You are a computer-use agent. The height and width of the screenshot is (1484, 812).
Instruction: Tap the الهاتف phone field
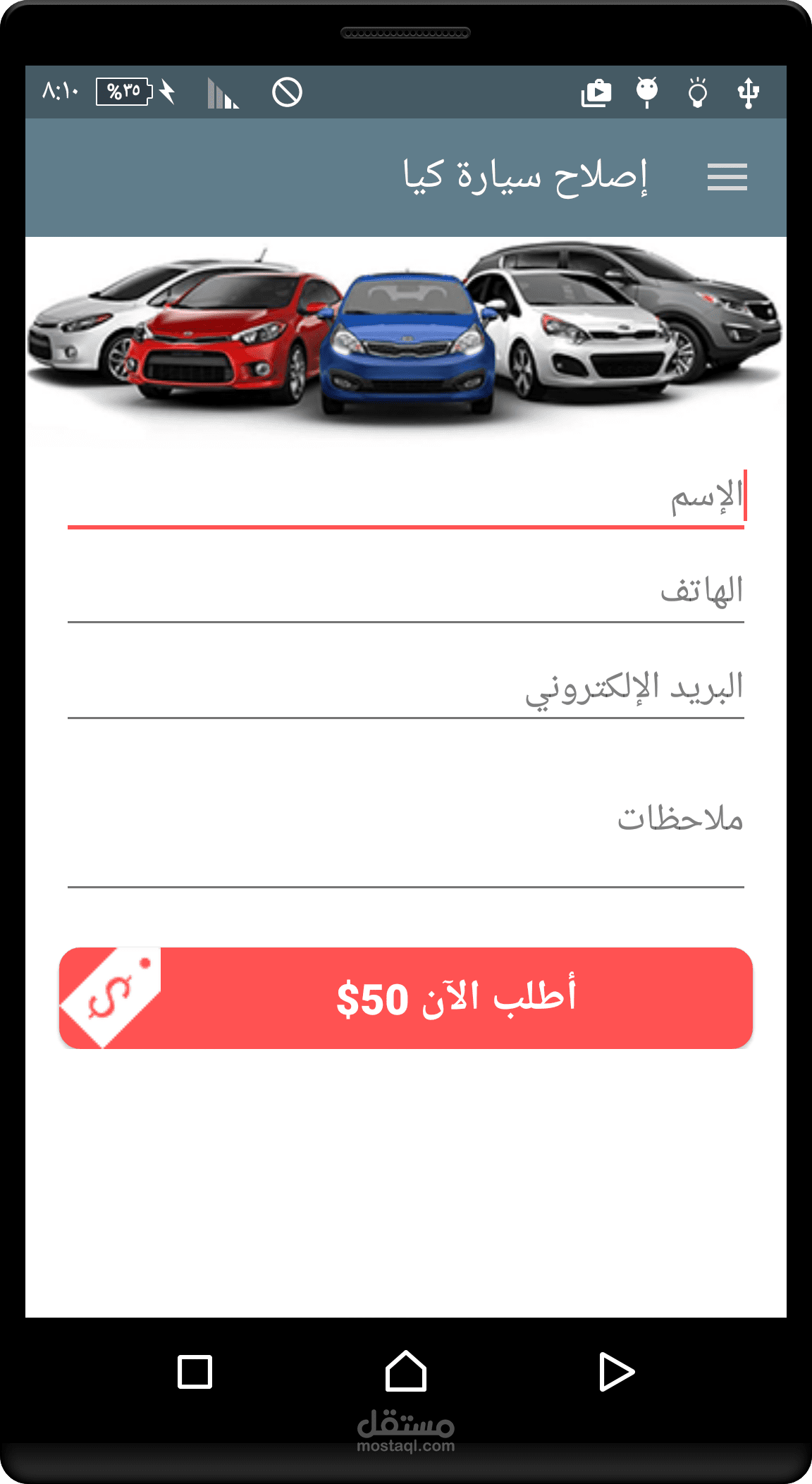[x=406, y=592]
